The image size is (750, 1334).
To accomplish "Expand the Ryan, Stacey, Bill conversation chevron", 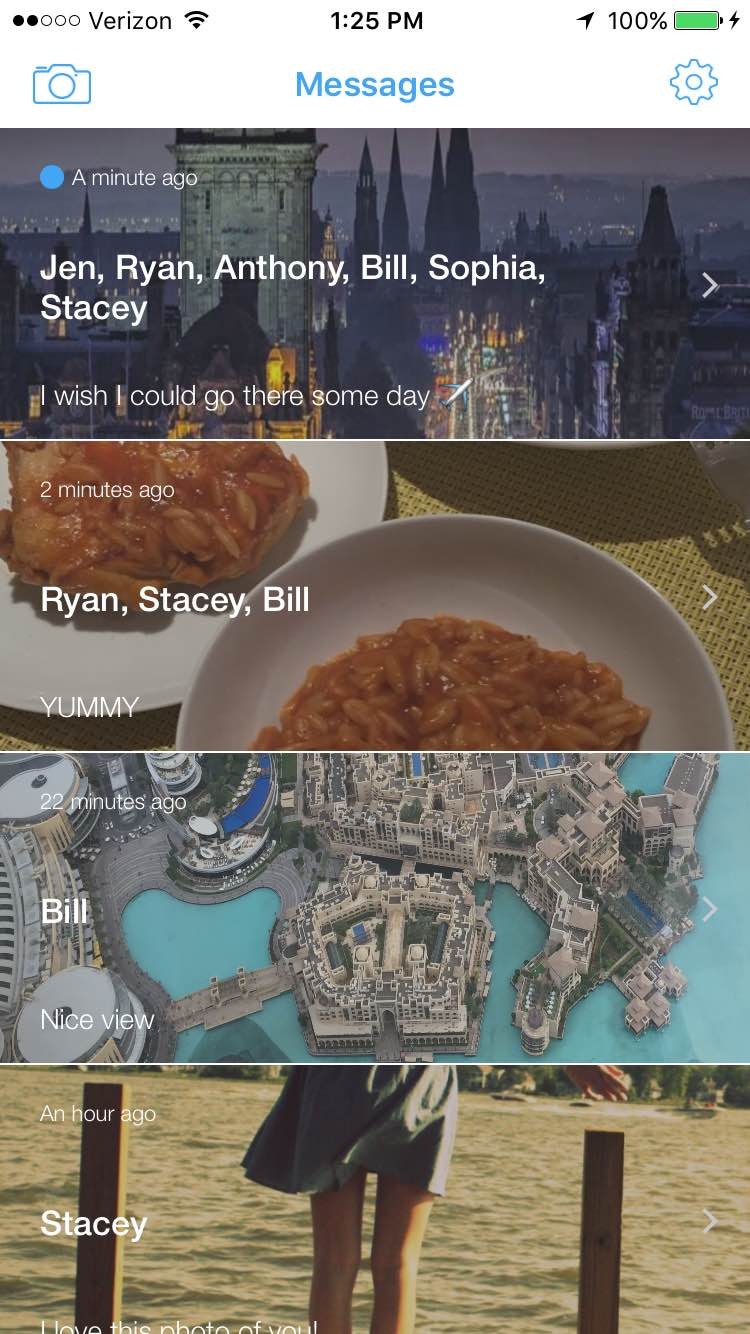I will pyautogui.click(x=710, y=597).
